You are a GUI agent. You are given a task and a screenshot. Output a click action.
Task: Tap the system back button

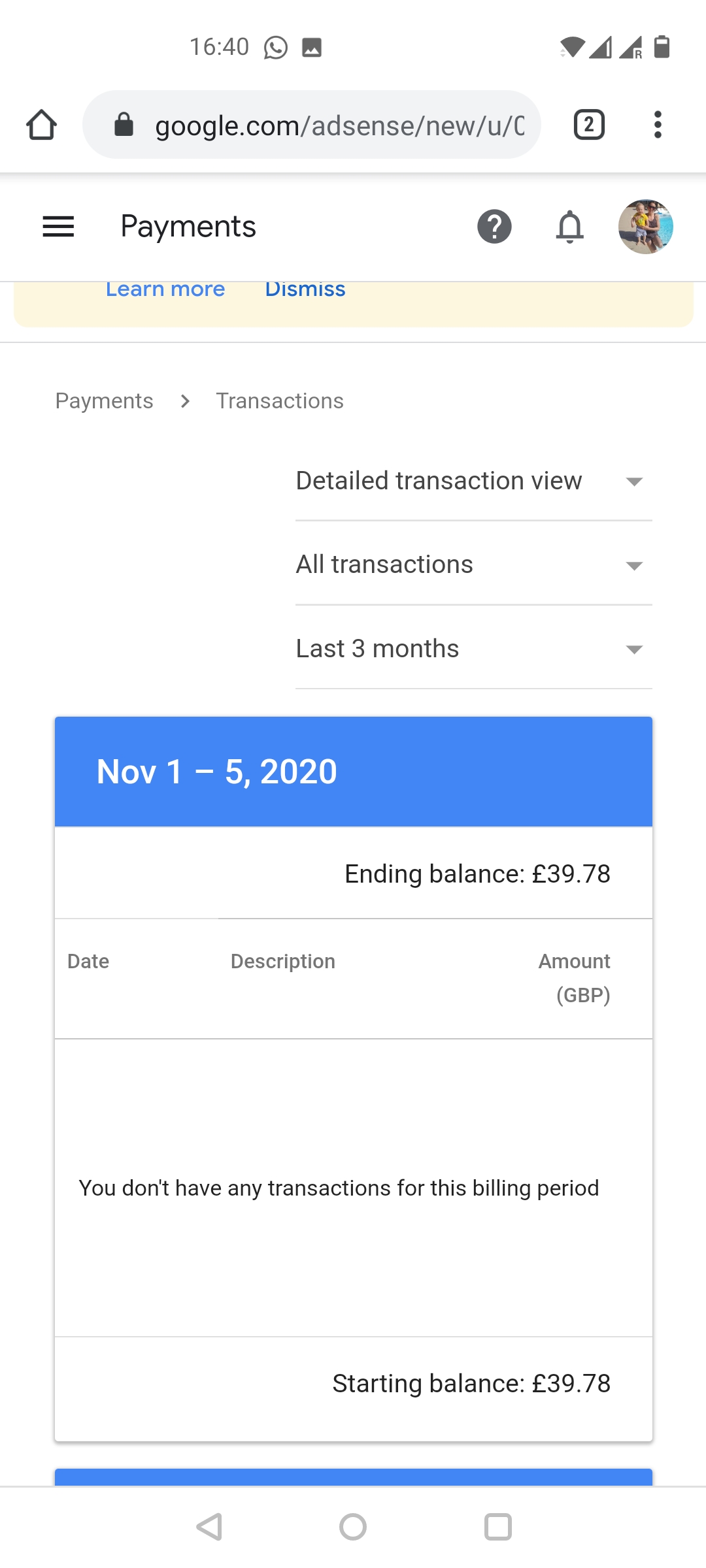[209, 1527]
